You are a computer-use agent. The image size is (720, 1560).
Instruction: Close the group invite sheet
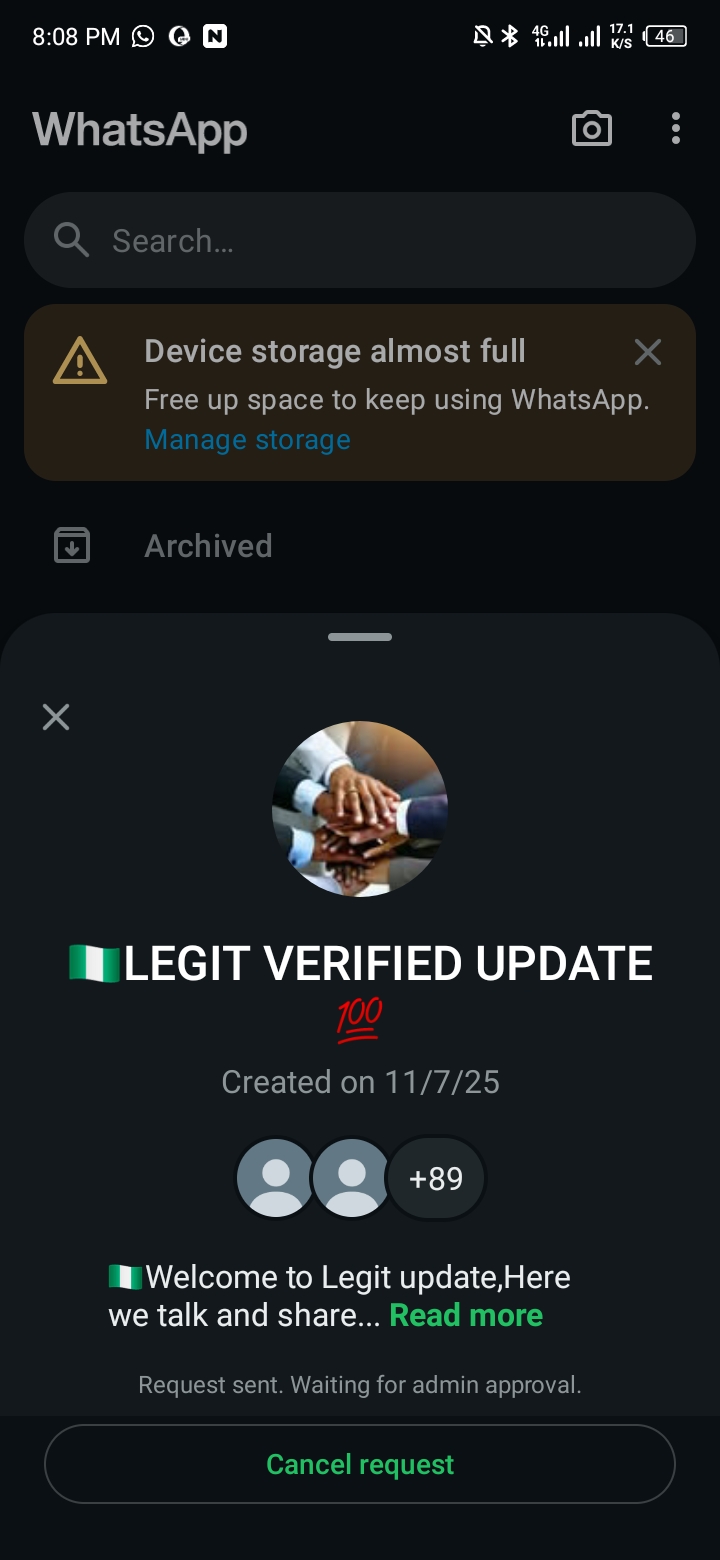coord(56,717)
